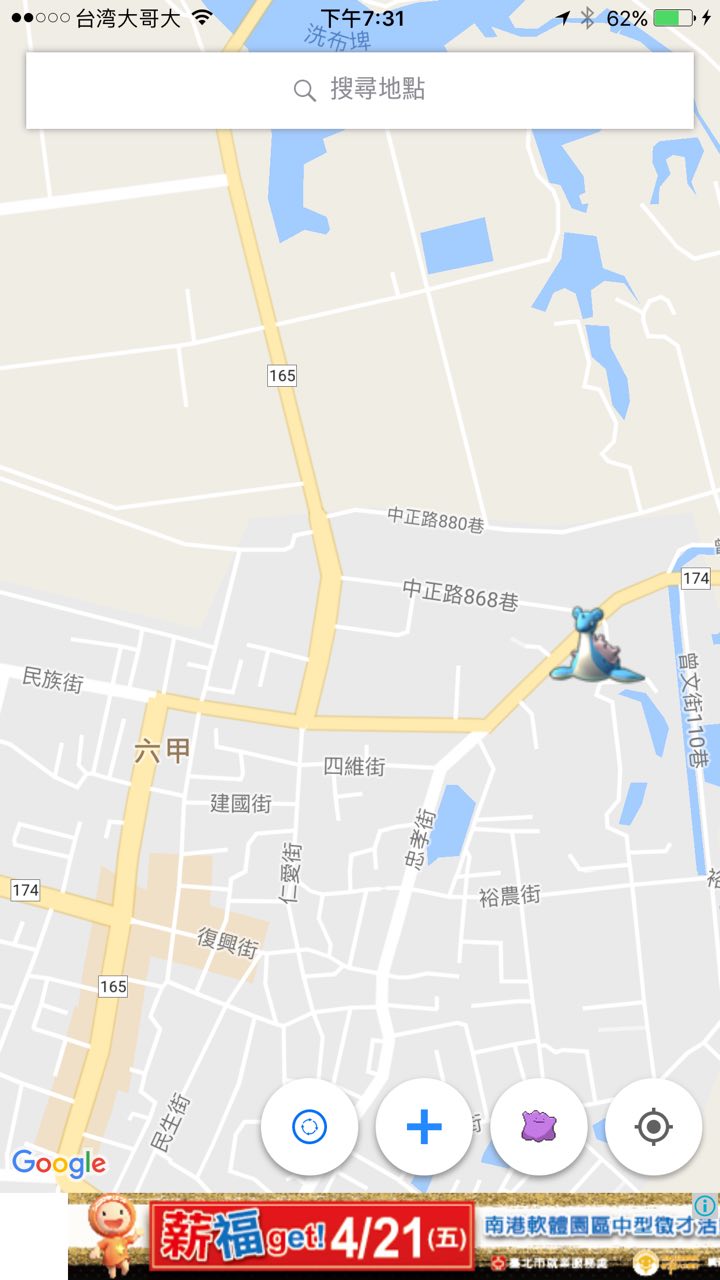Viewport: 720px width, 1280px height.
Task: Center map on my current location
Action: pyautogui.click(x=653, y=1127)
